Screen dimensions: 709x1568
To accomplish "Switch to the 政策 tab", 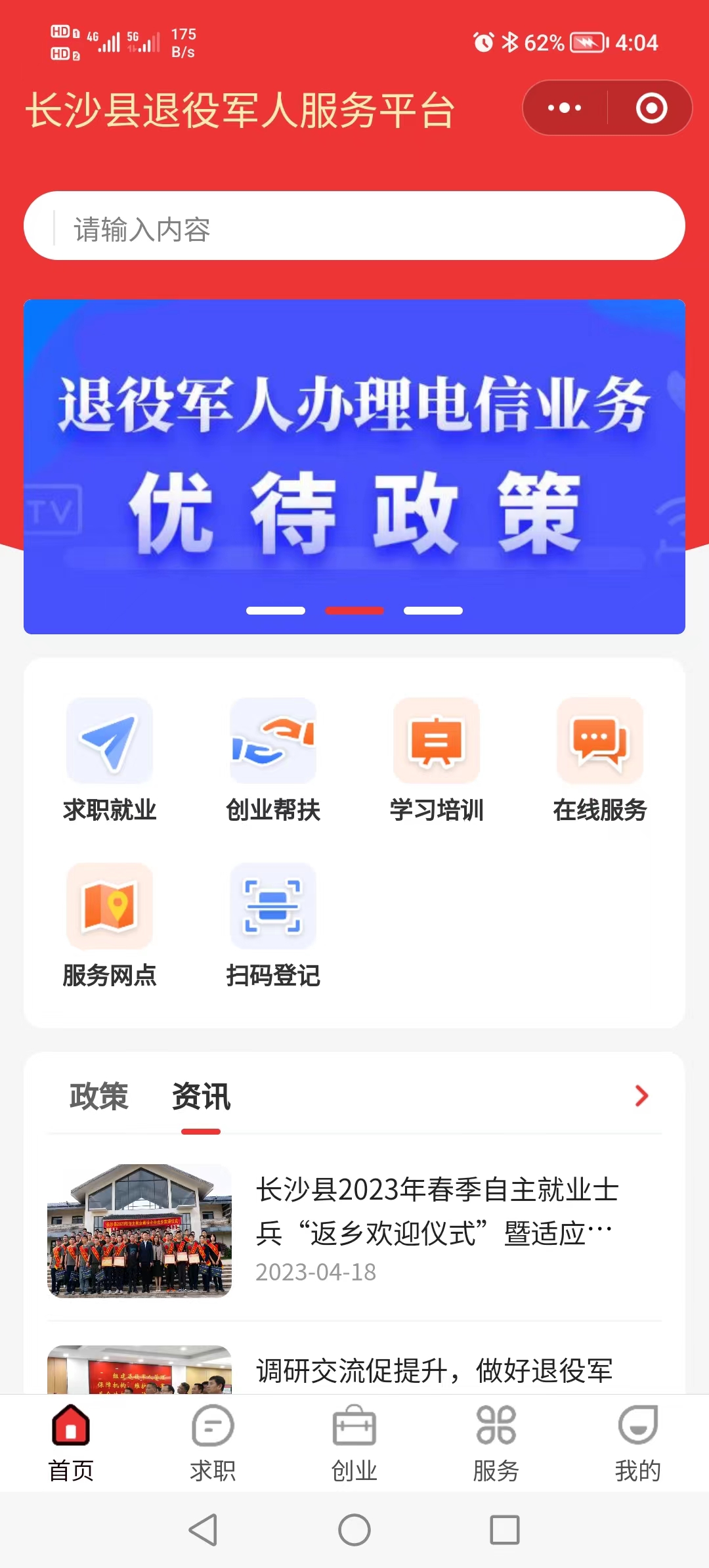I will (x=98, y=1097).
